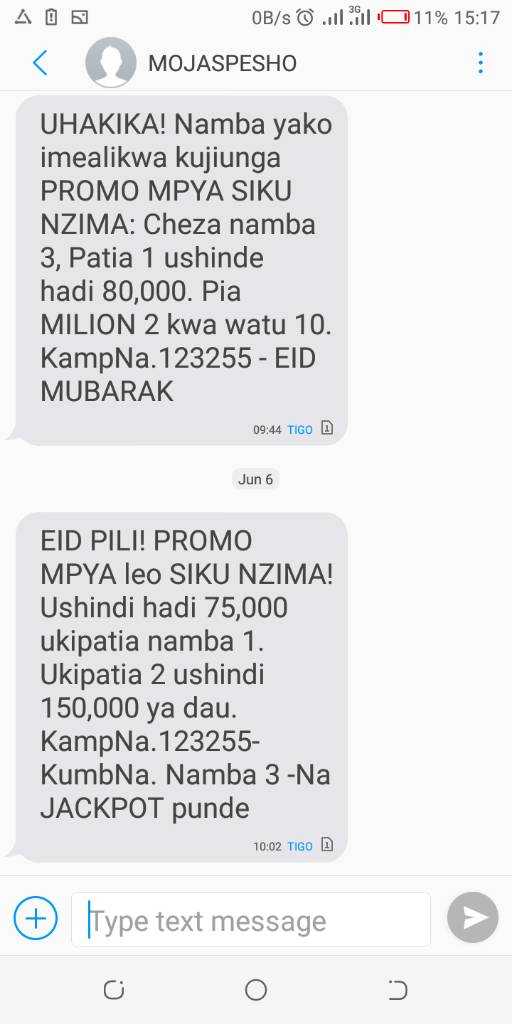This screenshot has height=1024, width=512.
Task: Open the three-dot overflow menu
Action: point(481,63)
